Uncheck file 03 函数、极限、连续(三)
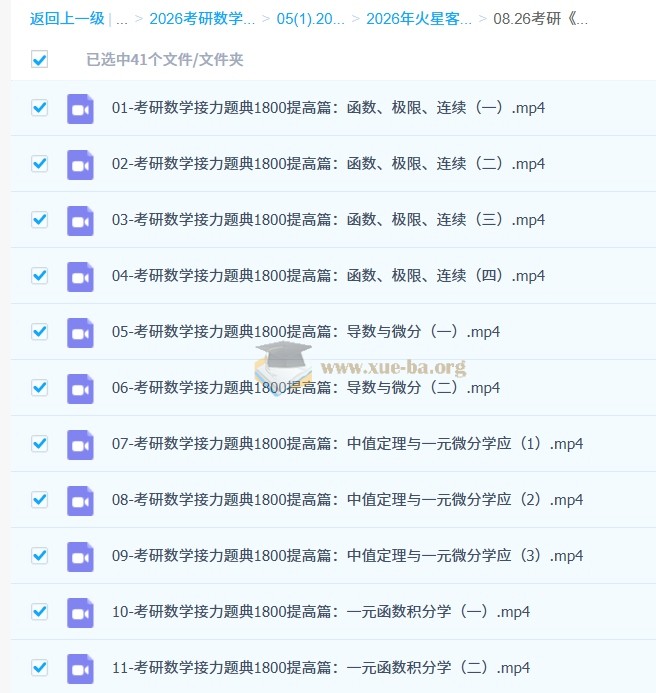This screenshot has width=656, height=693. click(x=39, y=220)
